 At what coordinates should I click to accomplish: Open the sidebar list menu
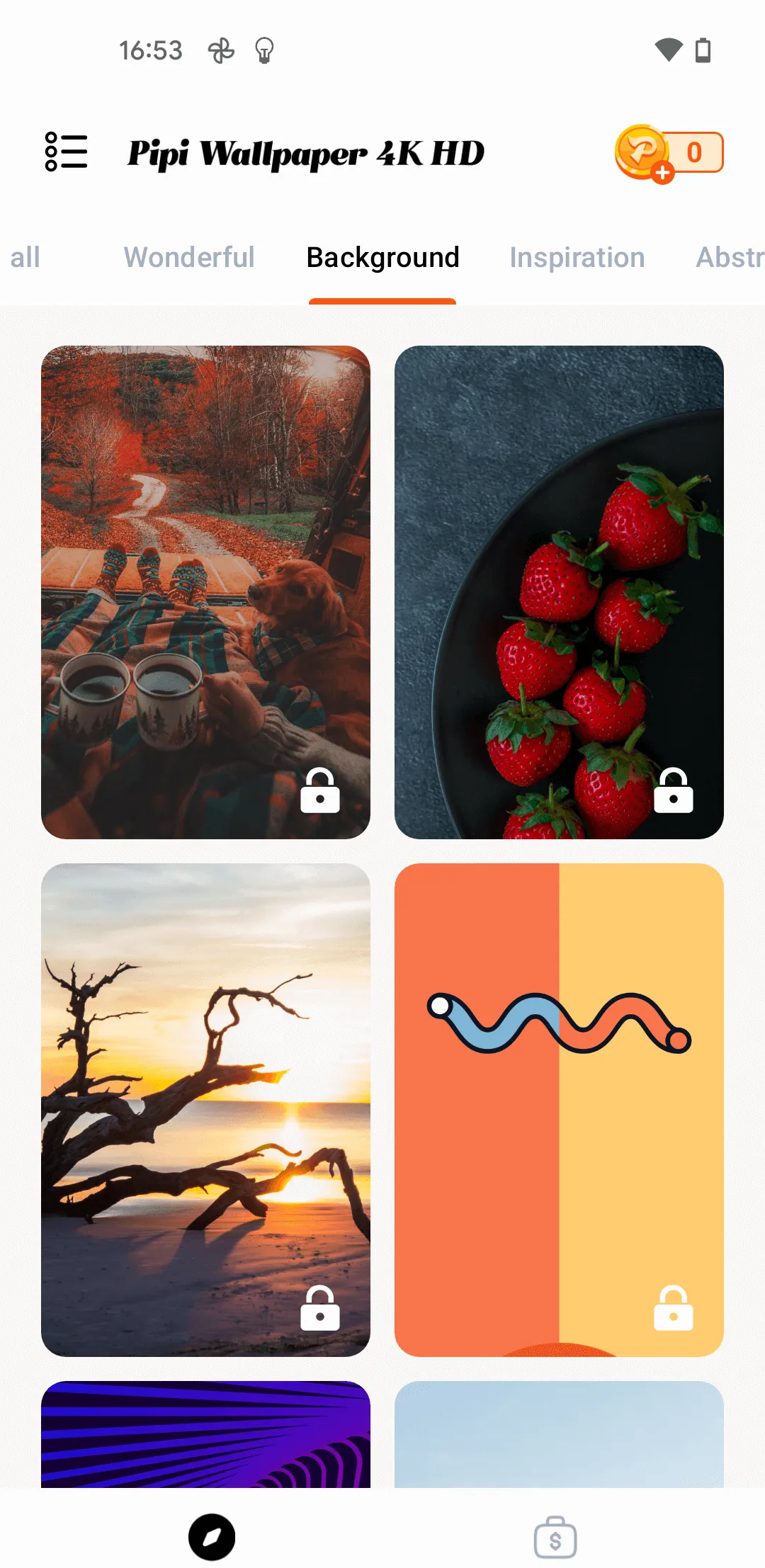click(66, 152)
